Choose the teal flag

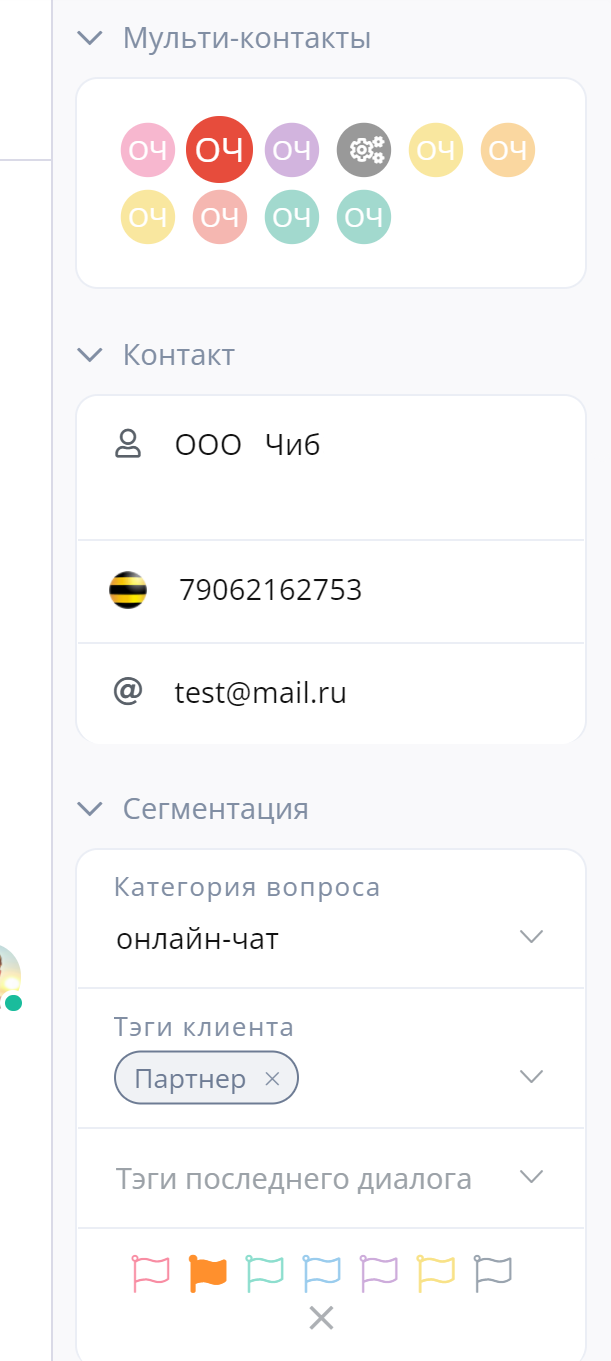coord(264,1272)
